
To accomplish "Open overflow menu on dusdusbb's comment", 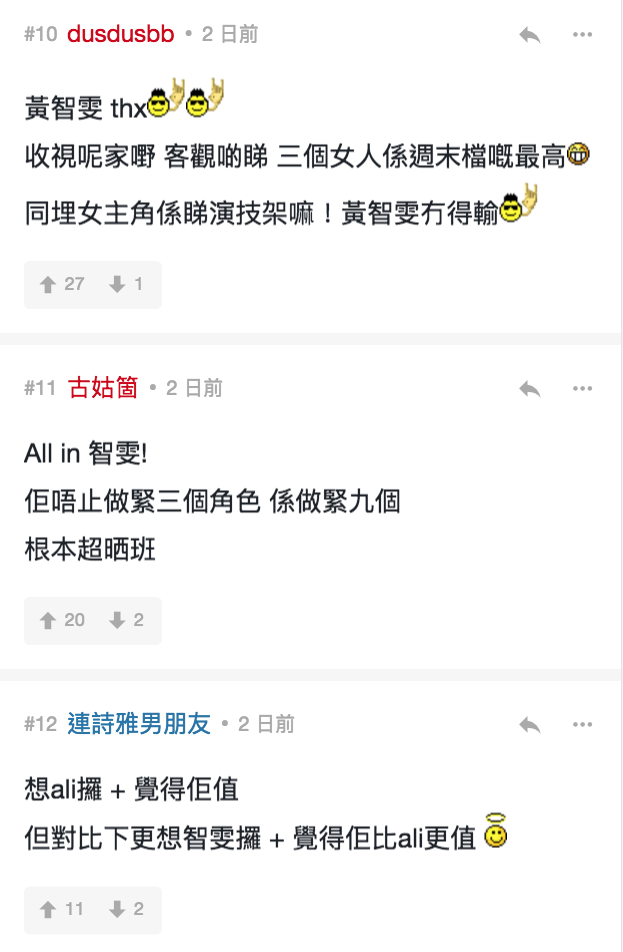I will pyautogui.click(x=583, y=35).
